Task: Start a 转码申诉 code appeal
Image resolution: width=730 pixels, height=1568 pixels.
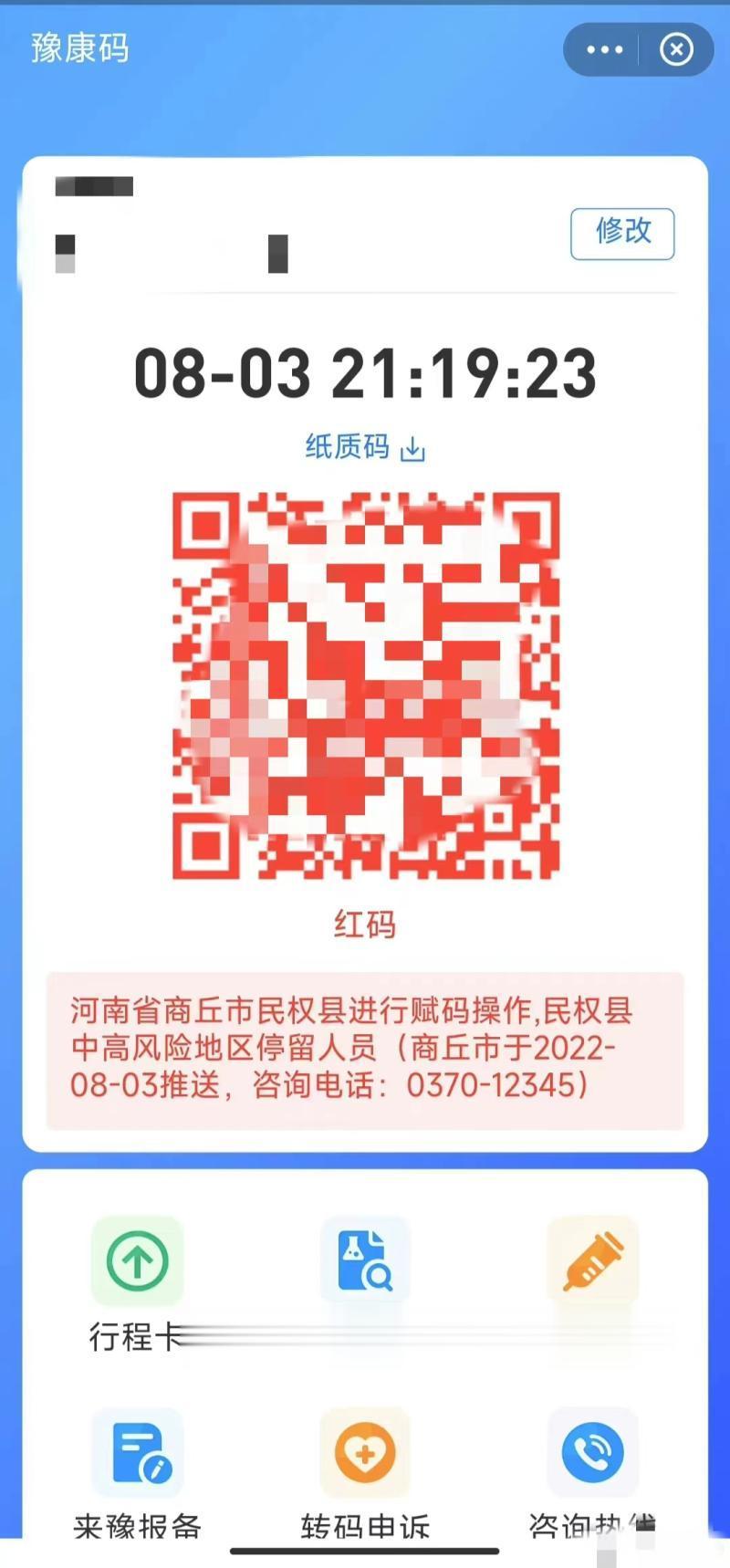Action: (365, 1453)
